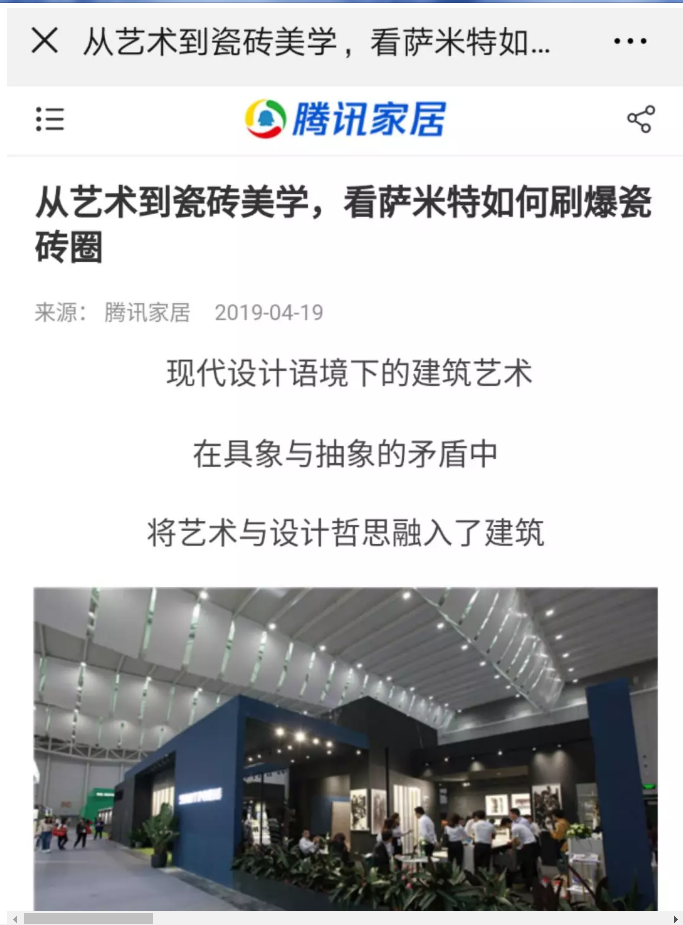Viewport: 683px width, 925px height.
Task: Open the three-dot overflow menu
Action: click(630, 42)
